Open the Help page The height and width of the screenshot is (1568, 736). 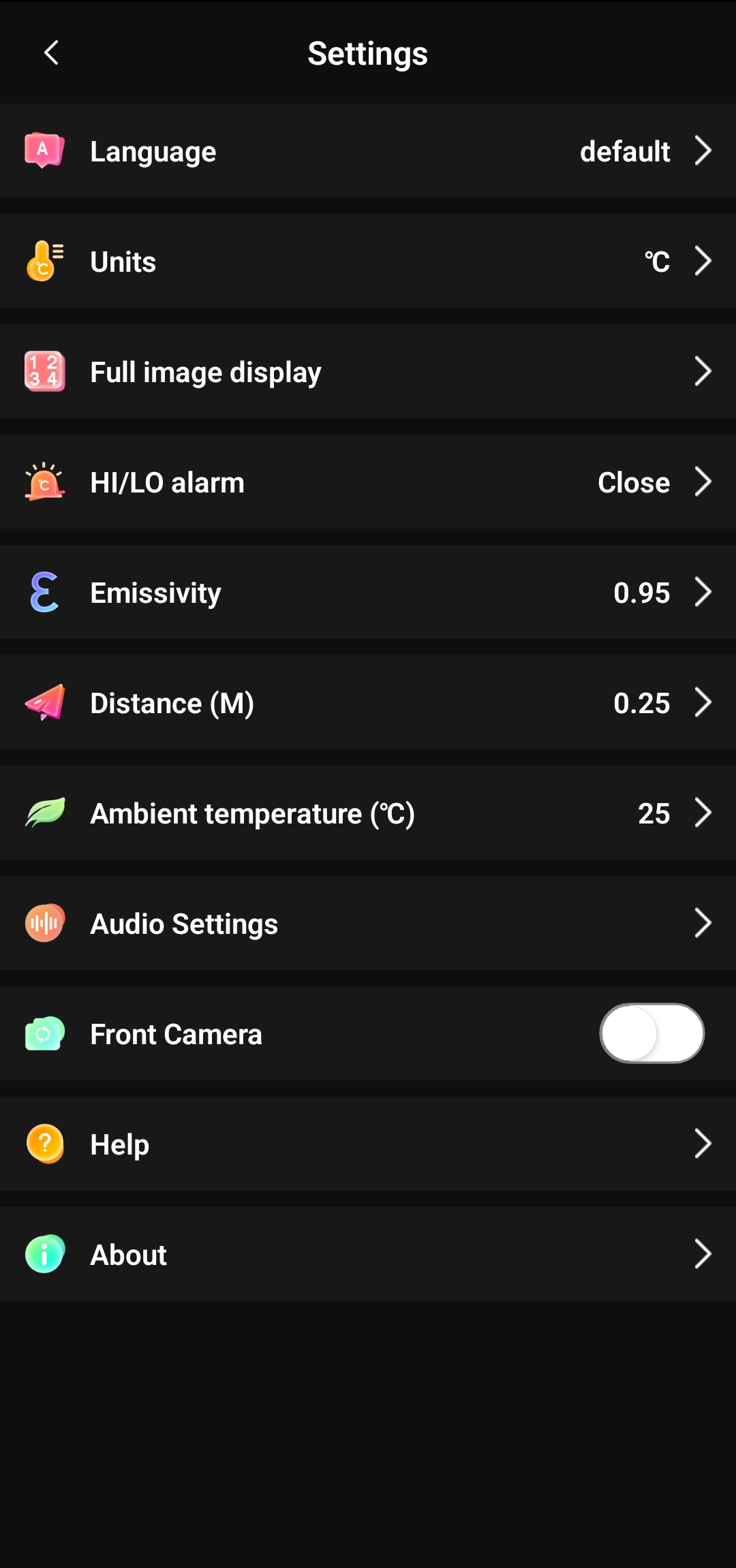pos(368,1144)
